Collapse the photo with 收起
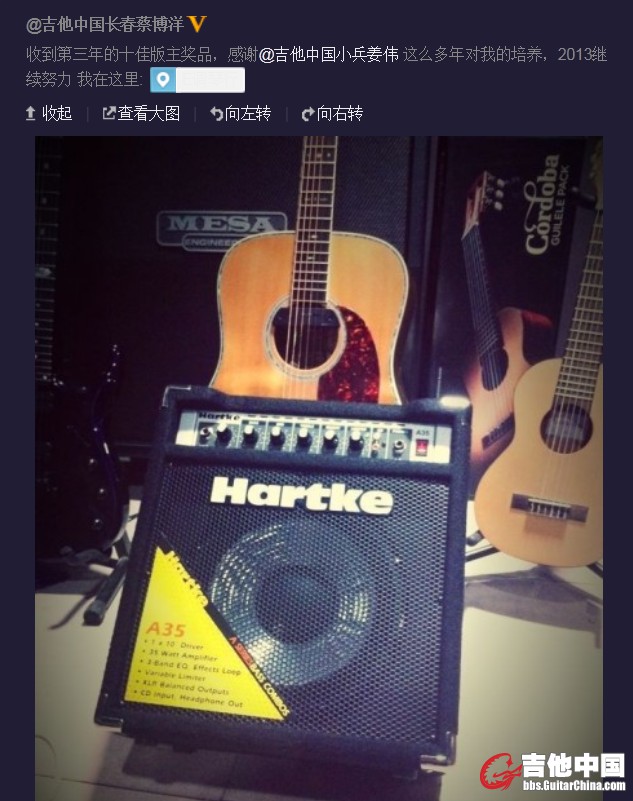The width and height of the screenshot is (633, 801). [48, 114]
